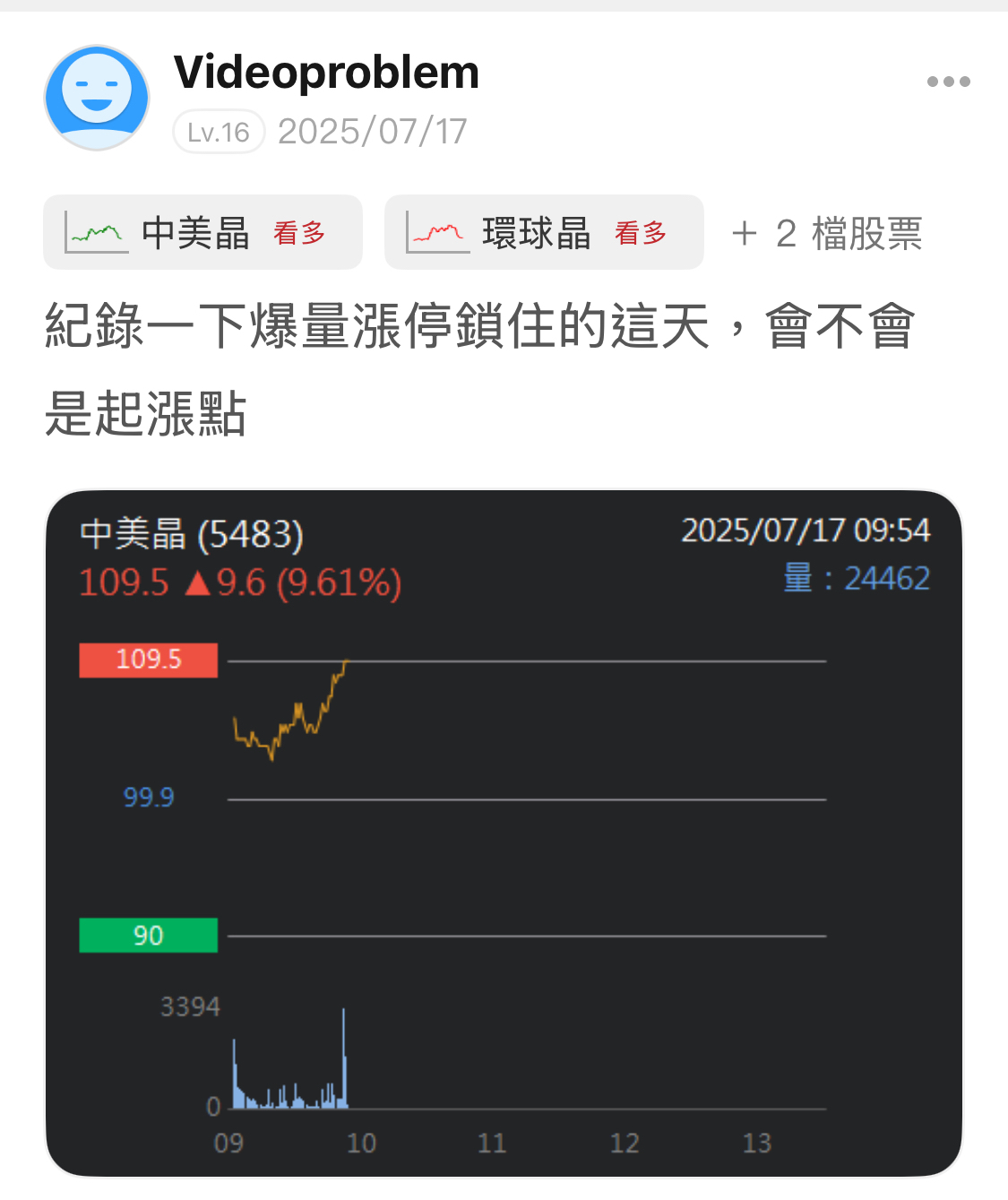Open the 環球晶 stock chip

(x=544, y=233)
